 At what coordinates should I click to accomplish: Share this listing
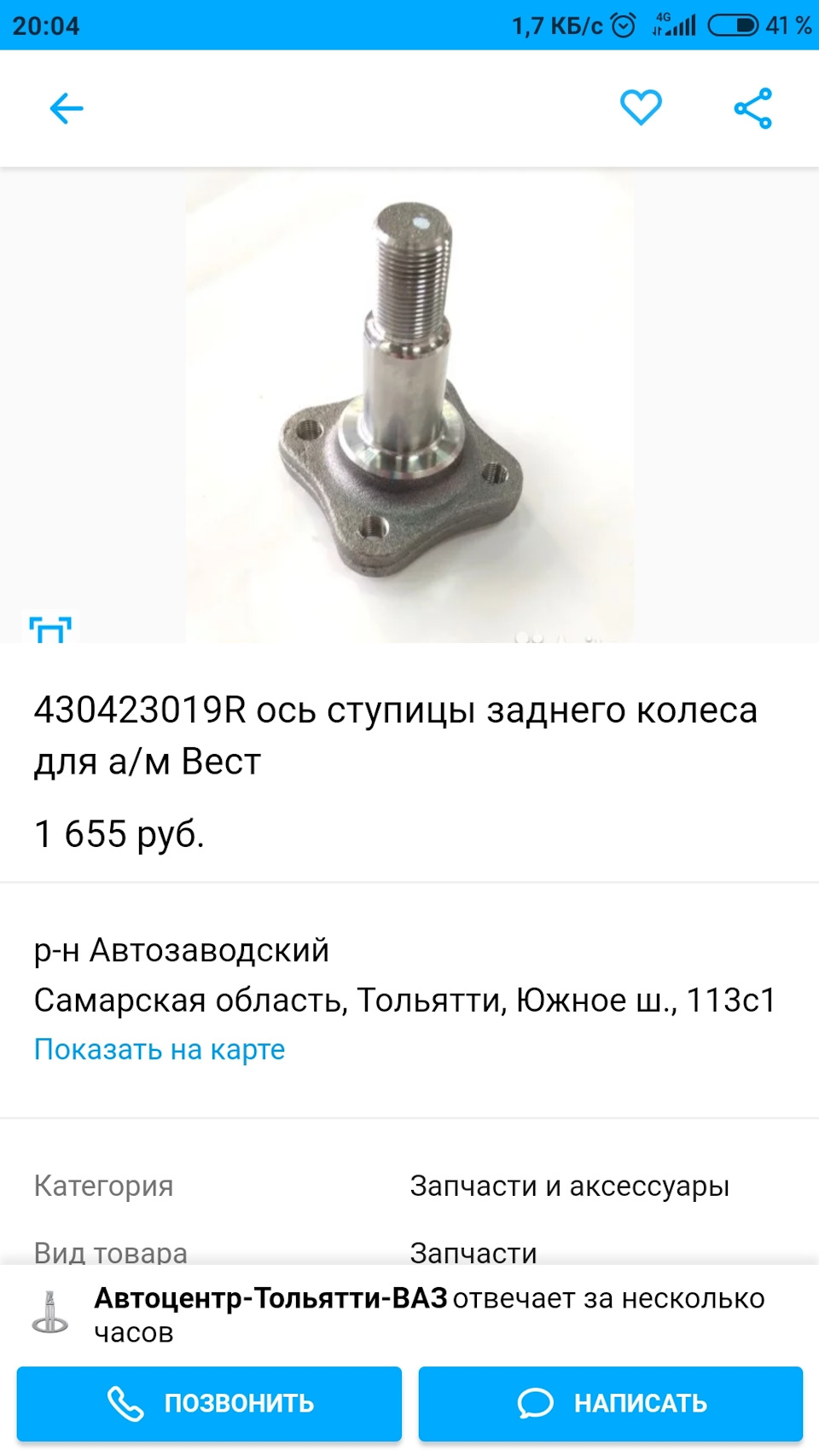pos(752,108)
